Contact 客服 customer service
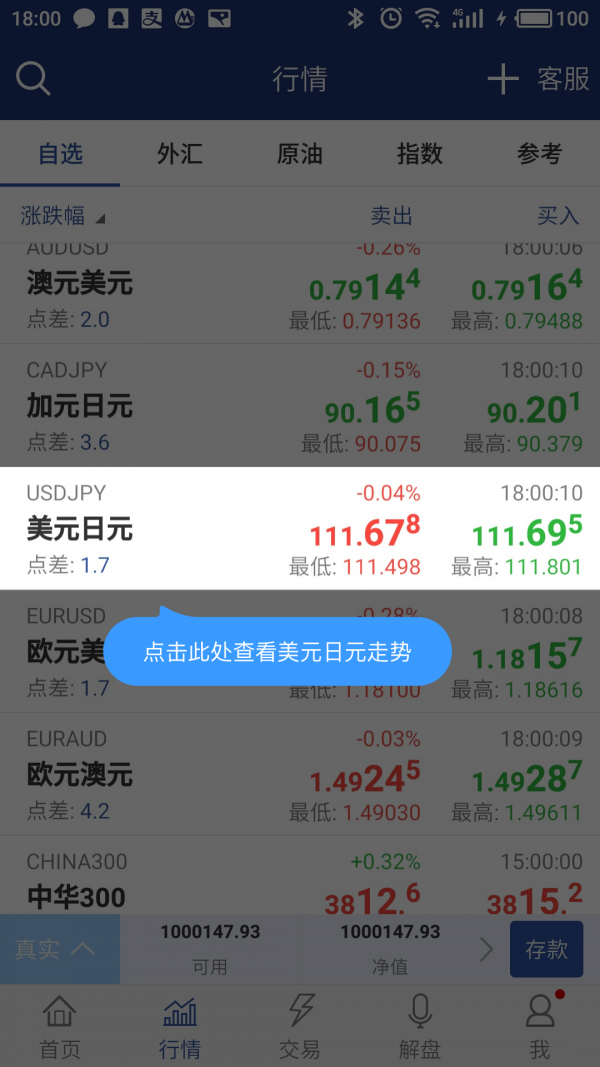The height and width of the screenshot is (1067, 600). point(563,79)
